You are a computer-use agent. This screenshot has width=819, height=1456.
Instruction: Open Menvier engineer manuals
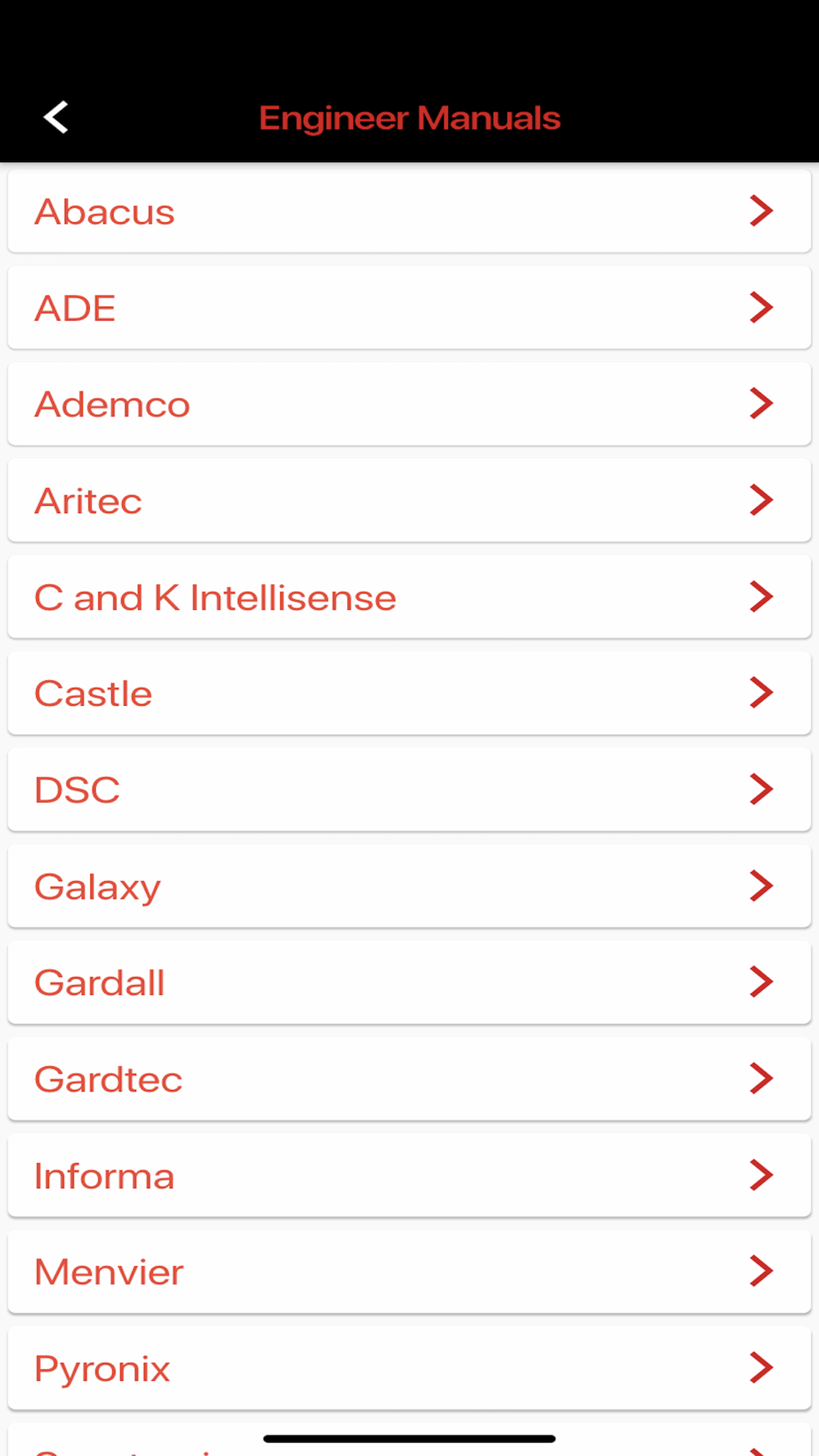tap(409, 1271)
